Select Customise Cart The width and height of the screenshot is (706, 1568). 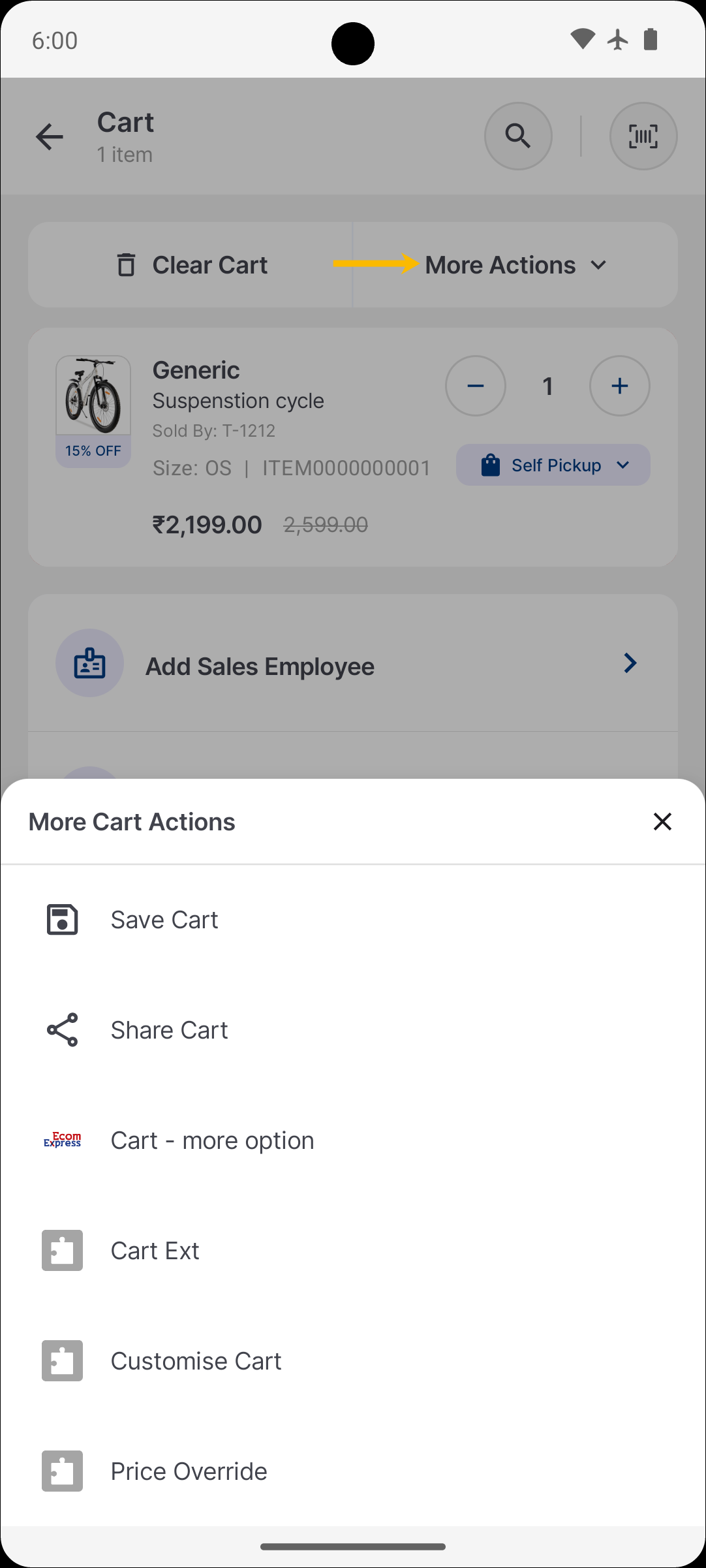[x=196, y=1361]
